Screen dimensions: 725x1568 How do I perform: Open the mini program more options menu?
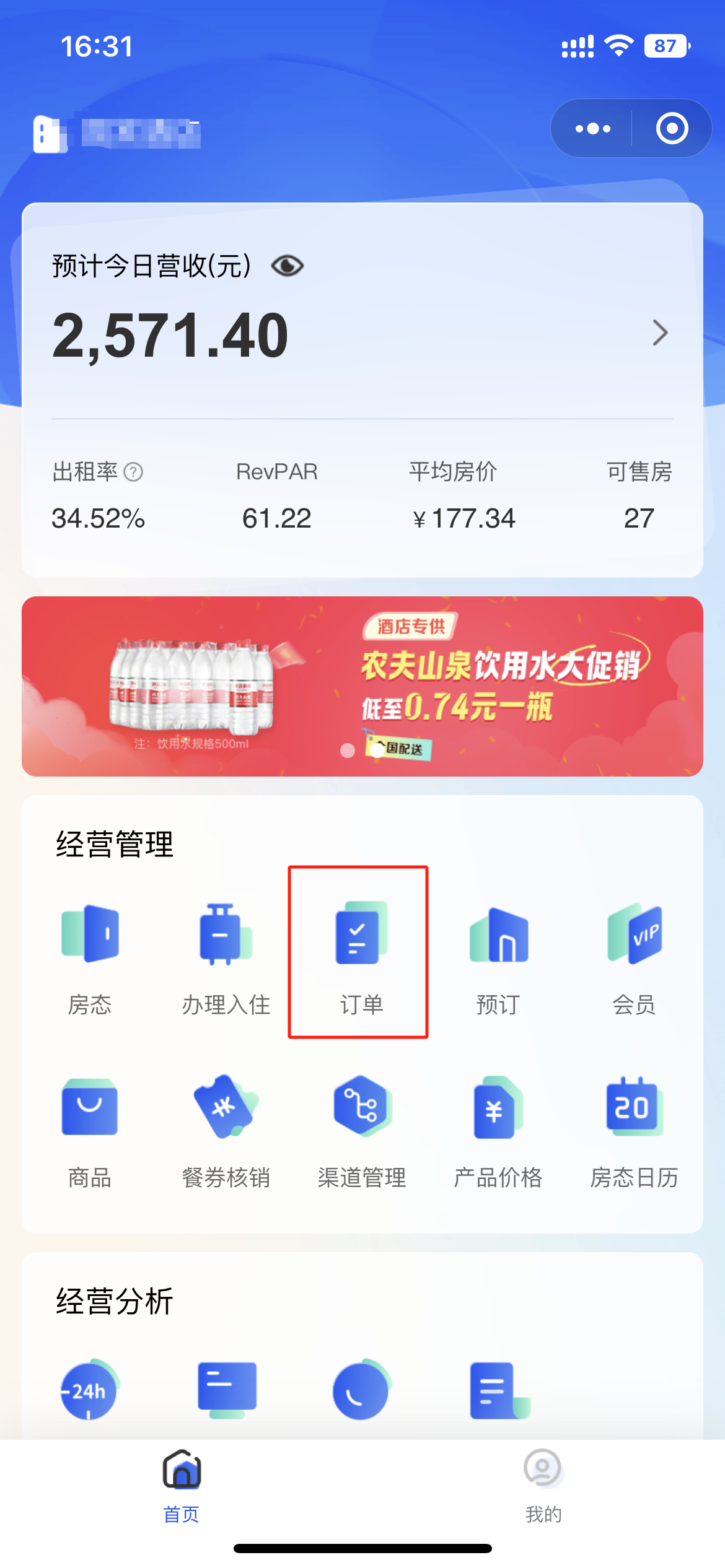(x=592, y=129)
